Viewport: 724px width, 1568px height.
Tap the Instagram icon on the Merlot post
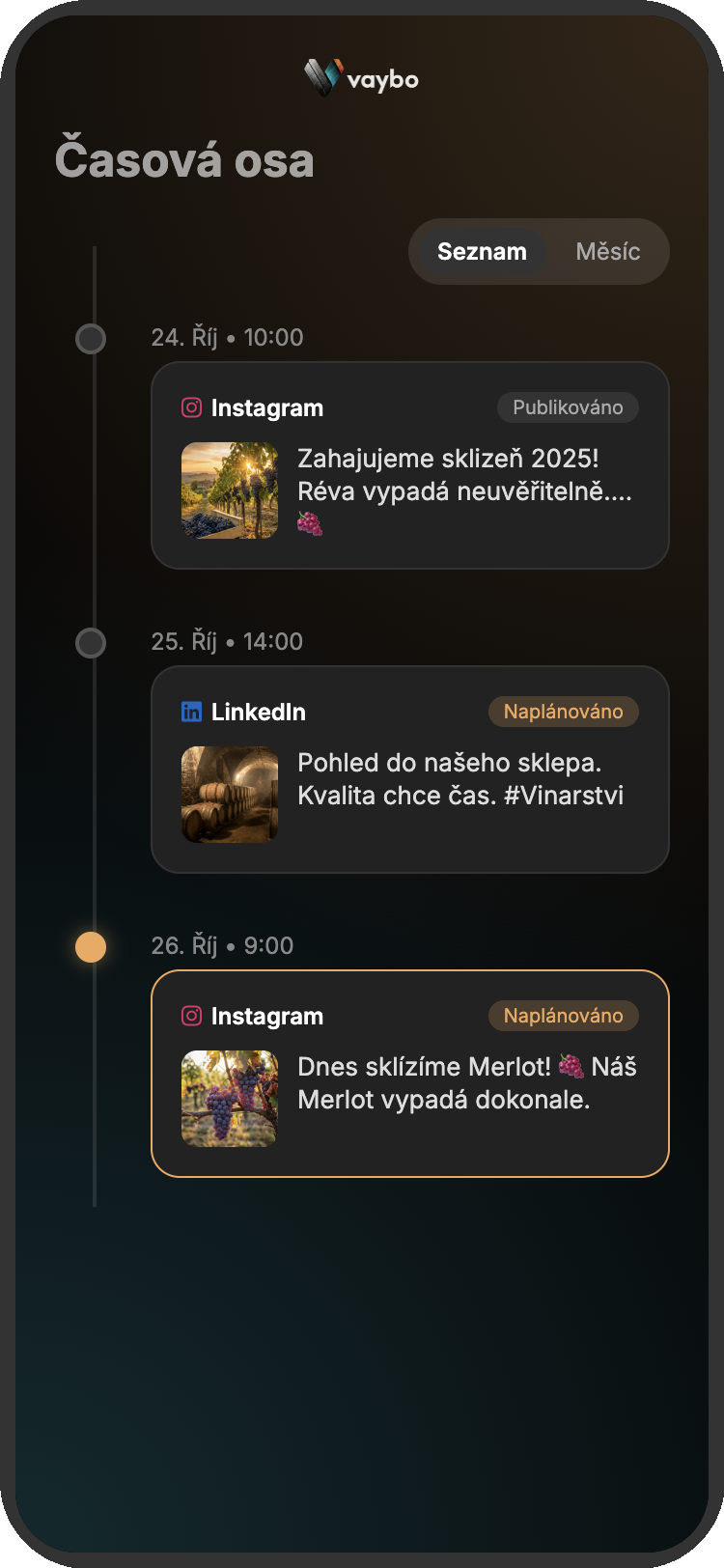point(192,1016)
